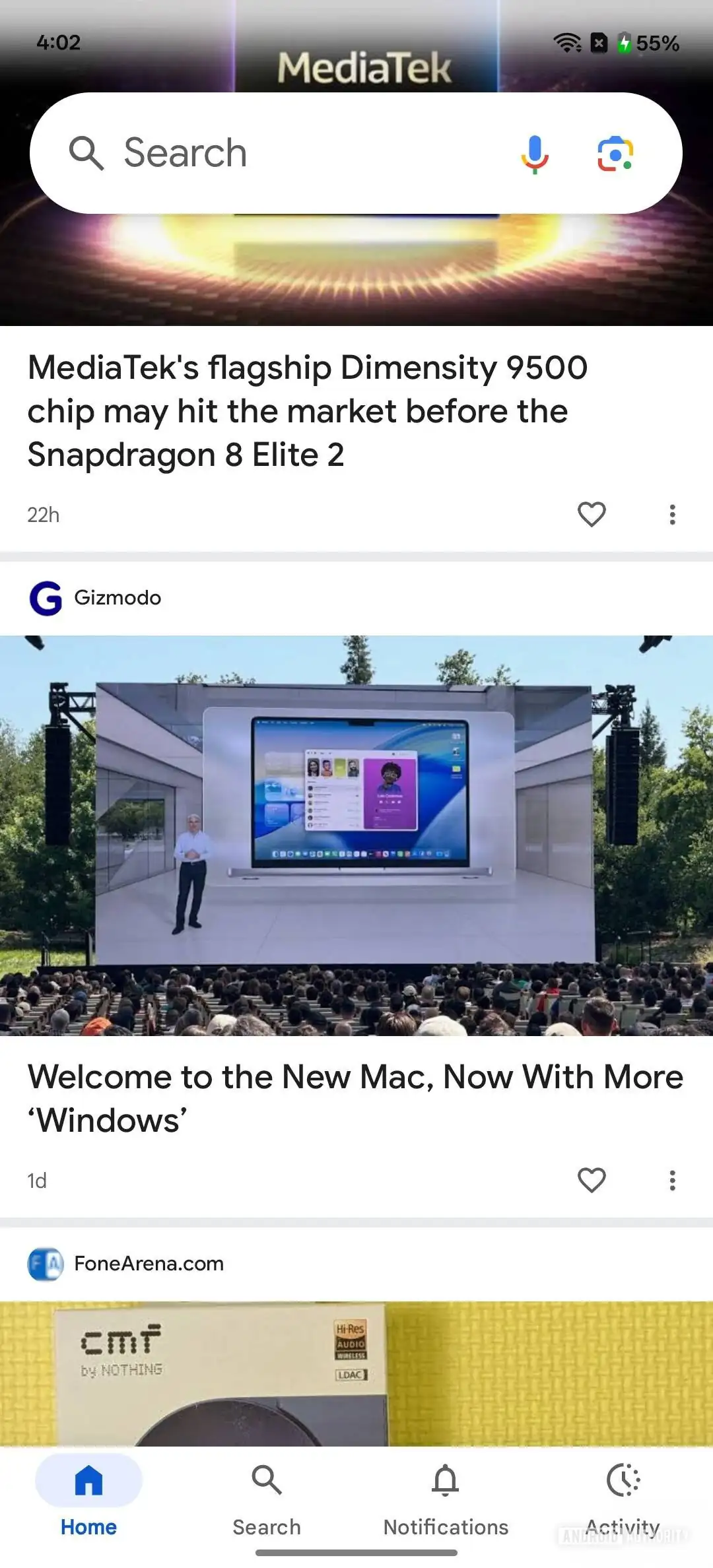Open the Google search box
The height and width of the screenshot is (1568, 713).
277,153
